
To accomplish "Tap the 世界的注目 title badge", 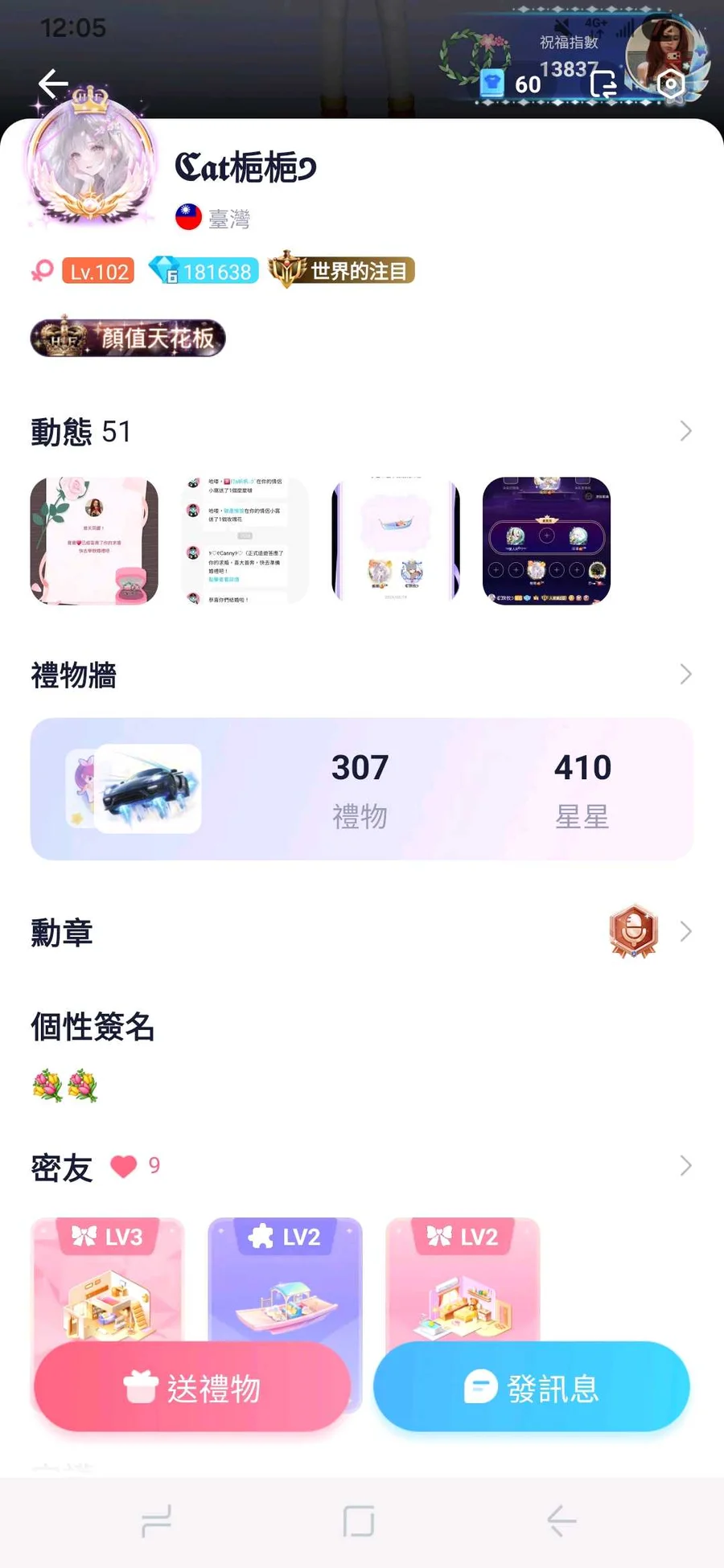I will [x=341, y=270].
